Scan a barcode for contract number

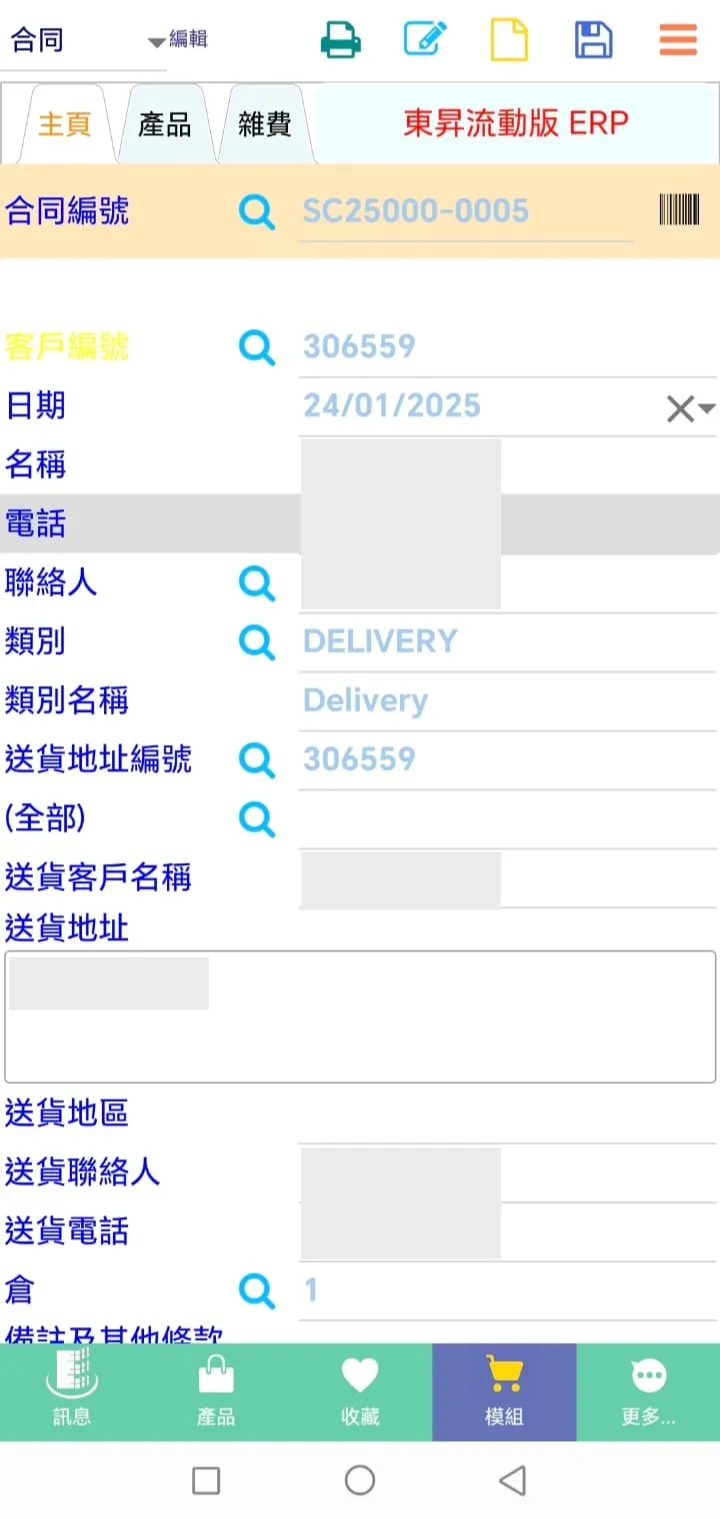[679, 210]
